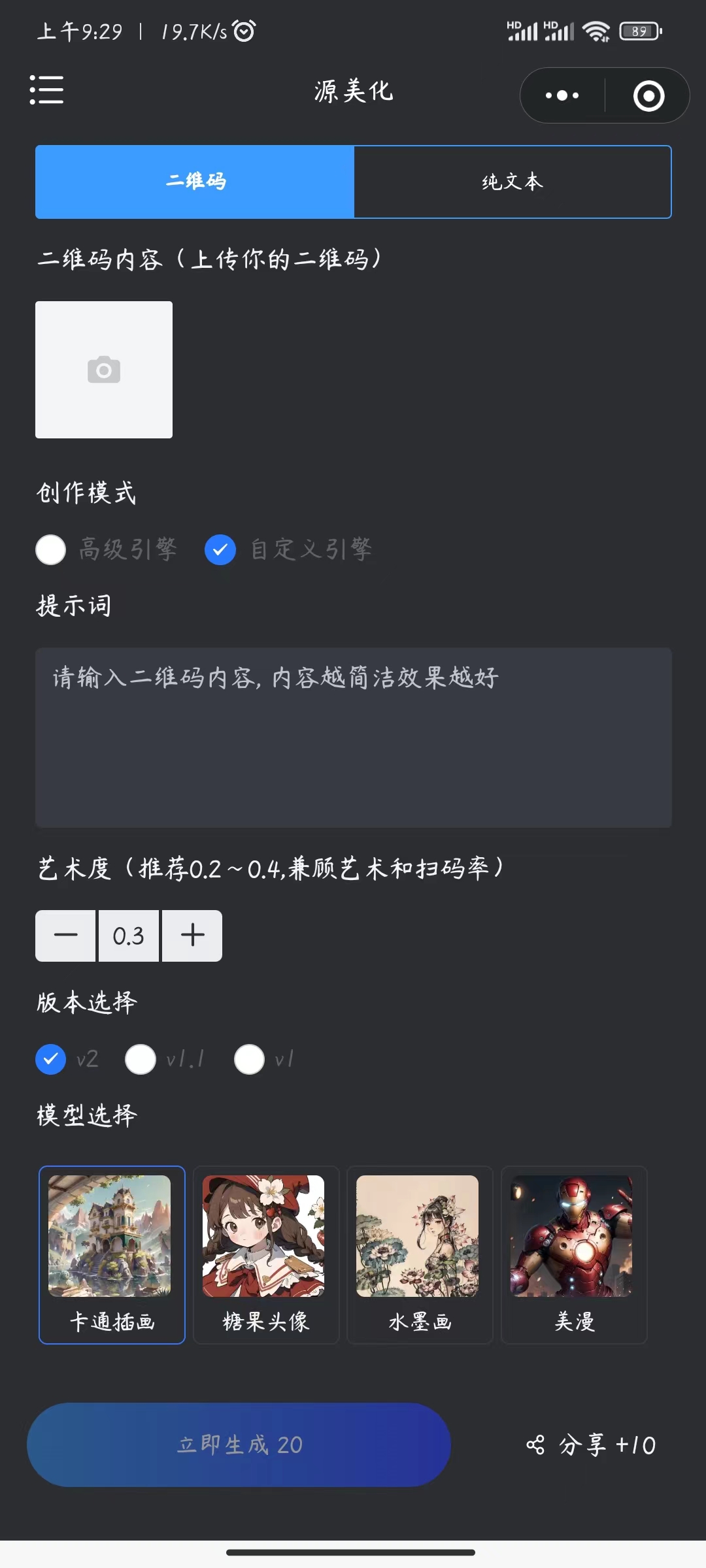
Task: Increase the 艺术度 value with plus
Action: click(192, 936)
